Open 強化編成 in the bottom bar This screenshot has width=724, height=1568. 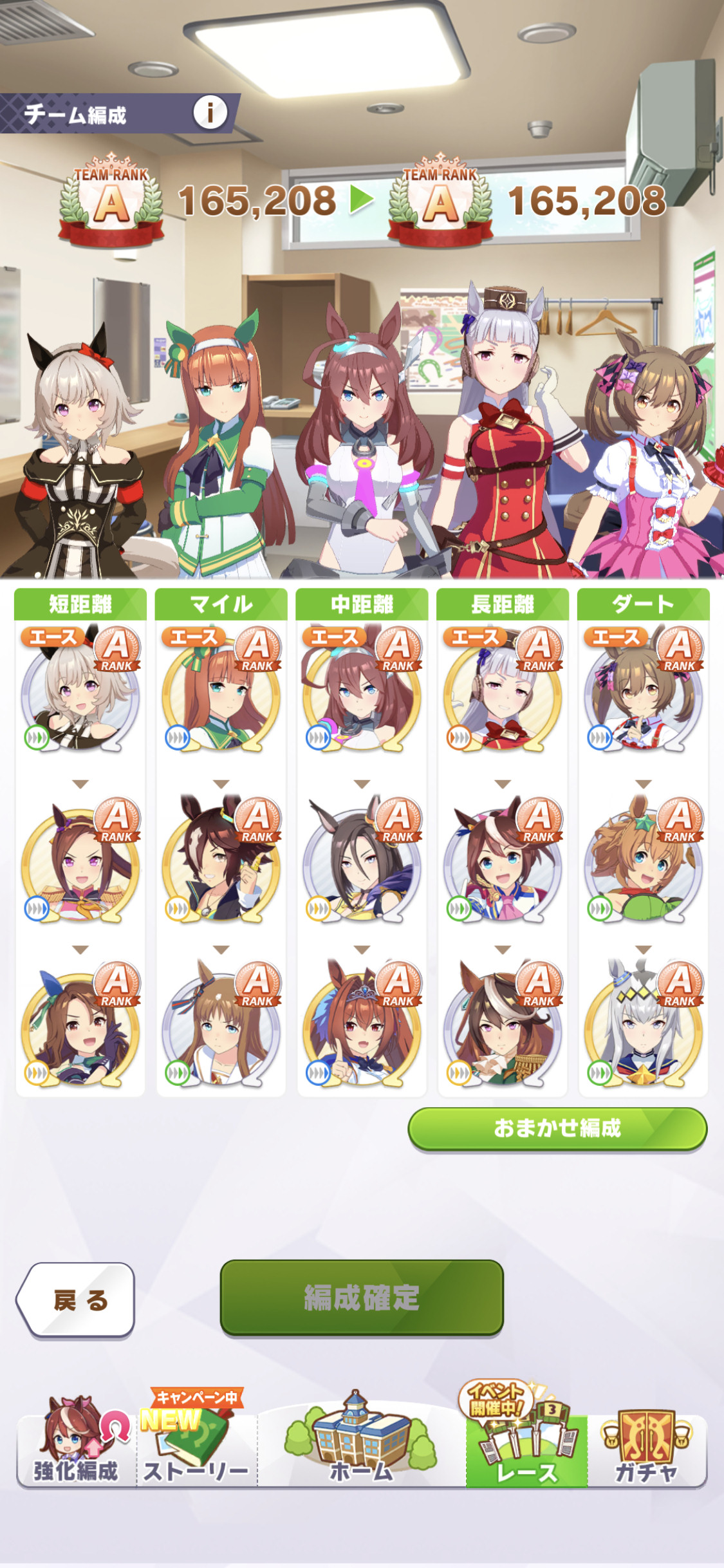point(76,1442)
